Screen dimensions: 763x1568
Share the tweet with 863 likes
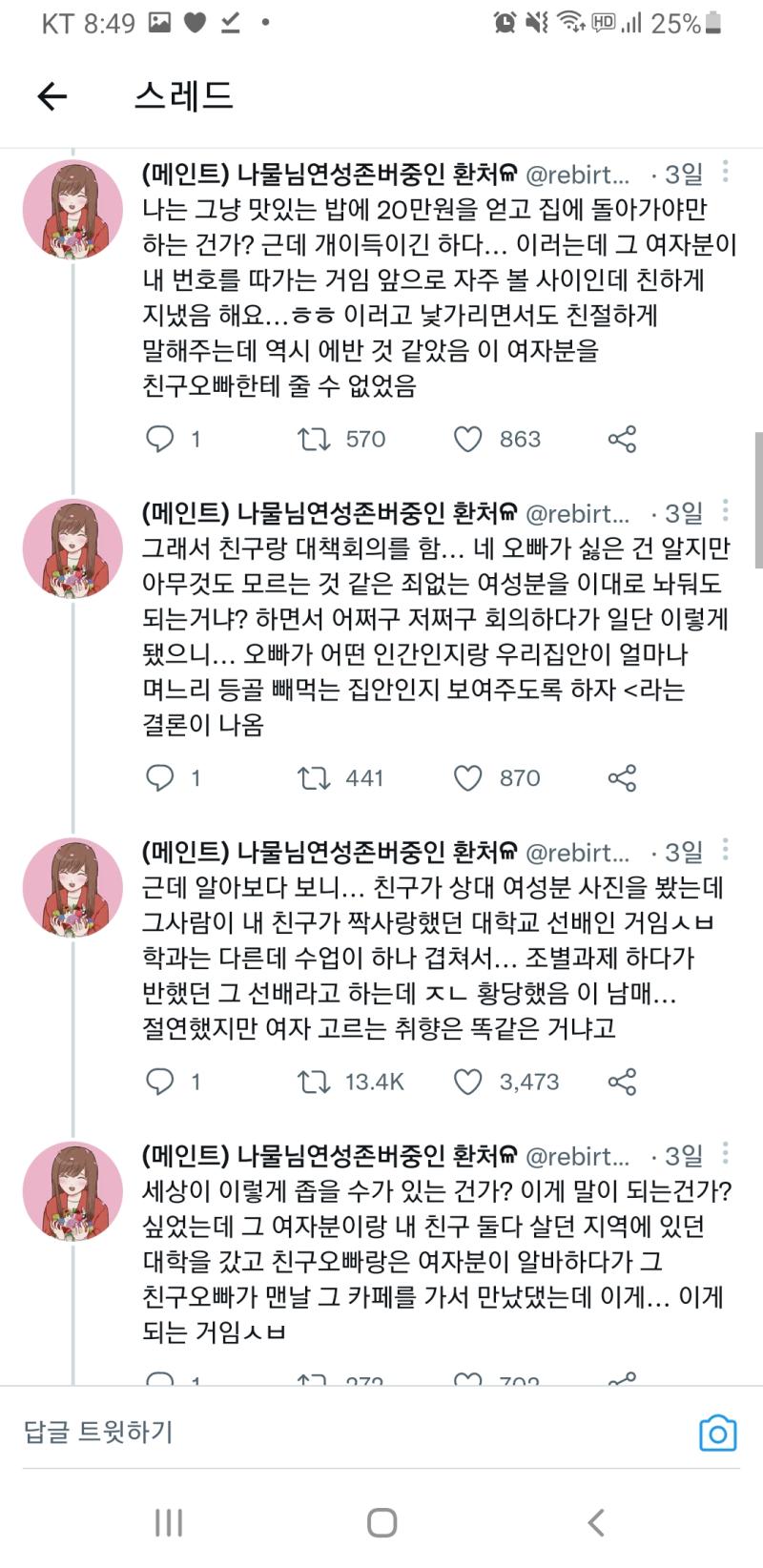[622, 439]
